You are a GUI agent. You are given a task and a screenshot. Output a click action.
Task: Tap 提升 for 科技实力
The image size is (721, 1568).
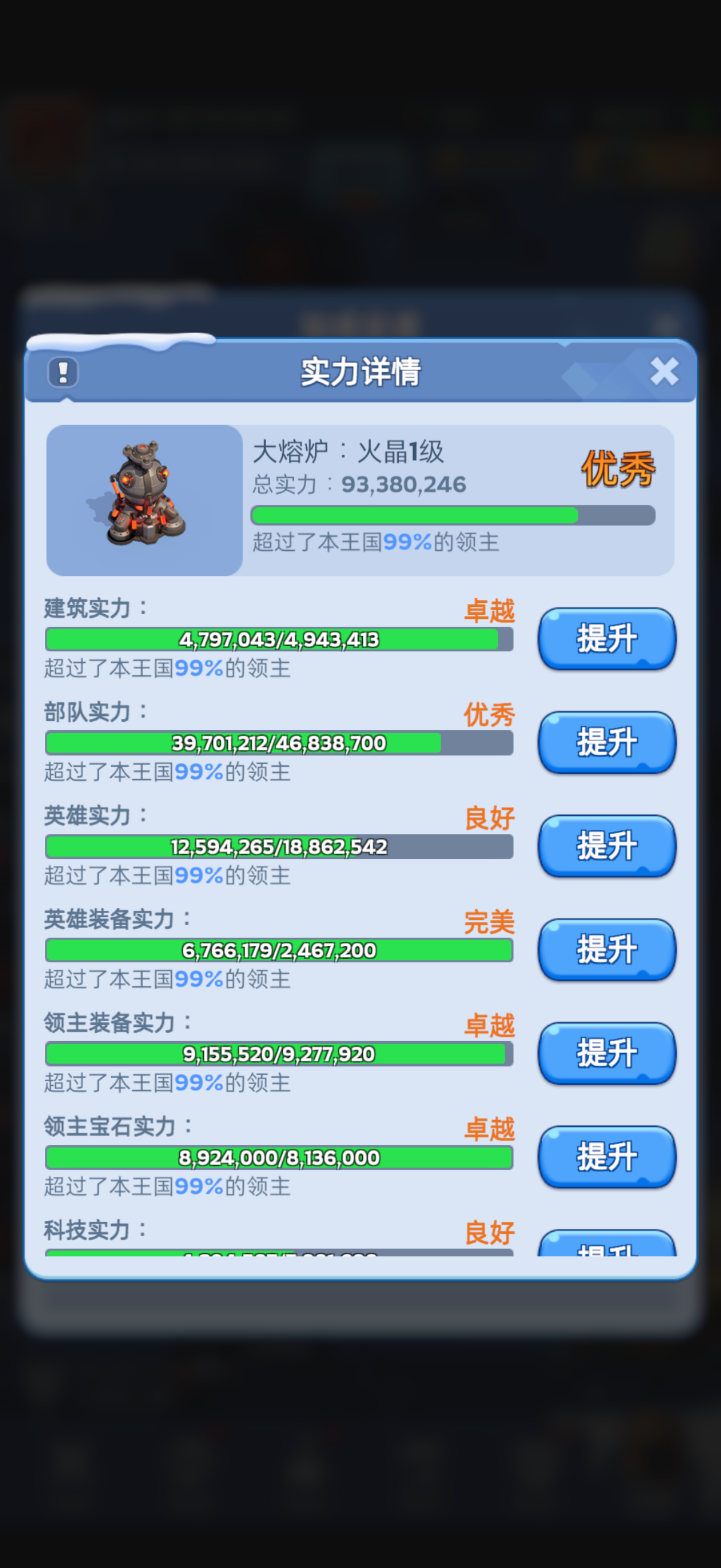[607, 1245]
